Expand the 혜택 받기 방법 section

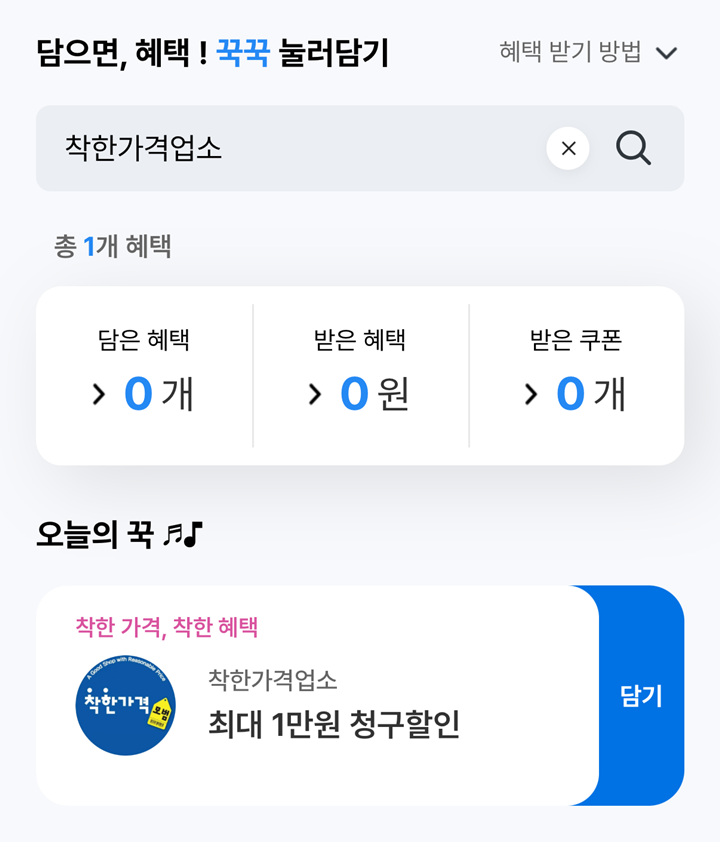coord(570,53)
